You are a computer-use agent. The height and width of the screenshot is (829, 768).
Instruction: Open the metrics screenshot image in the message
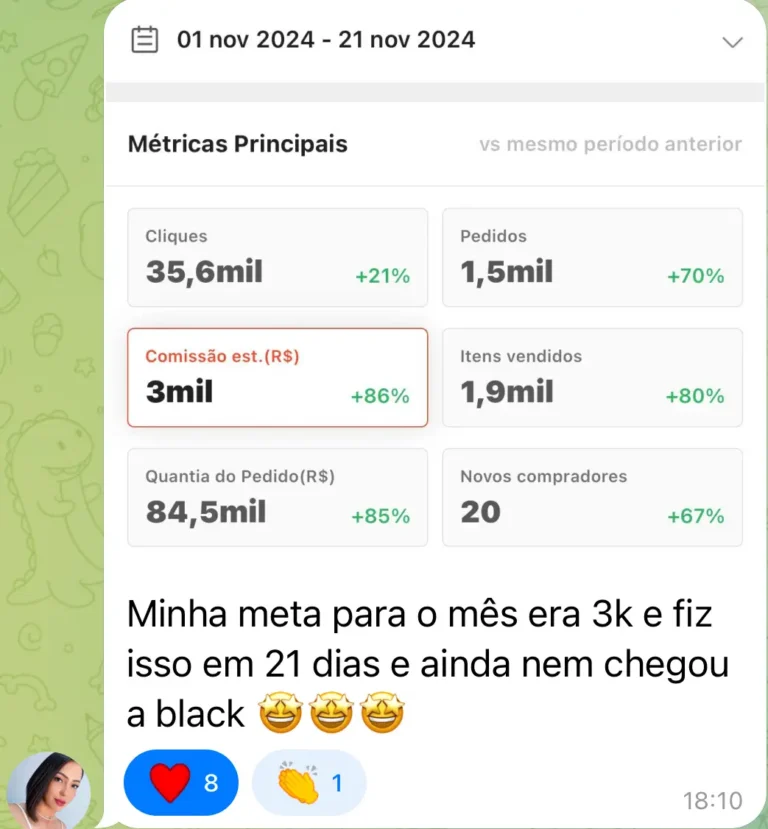435,300
